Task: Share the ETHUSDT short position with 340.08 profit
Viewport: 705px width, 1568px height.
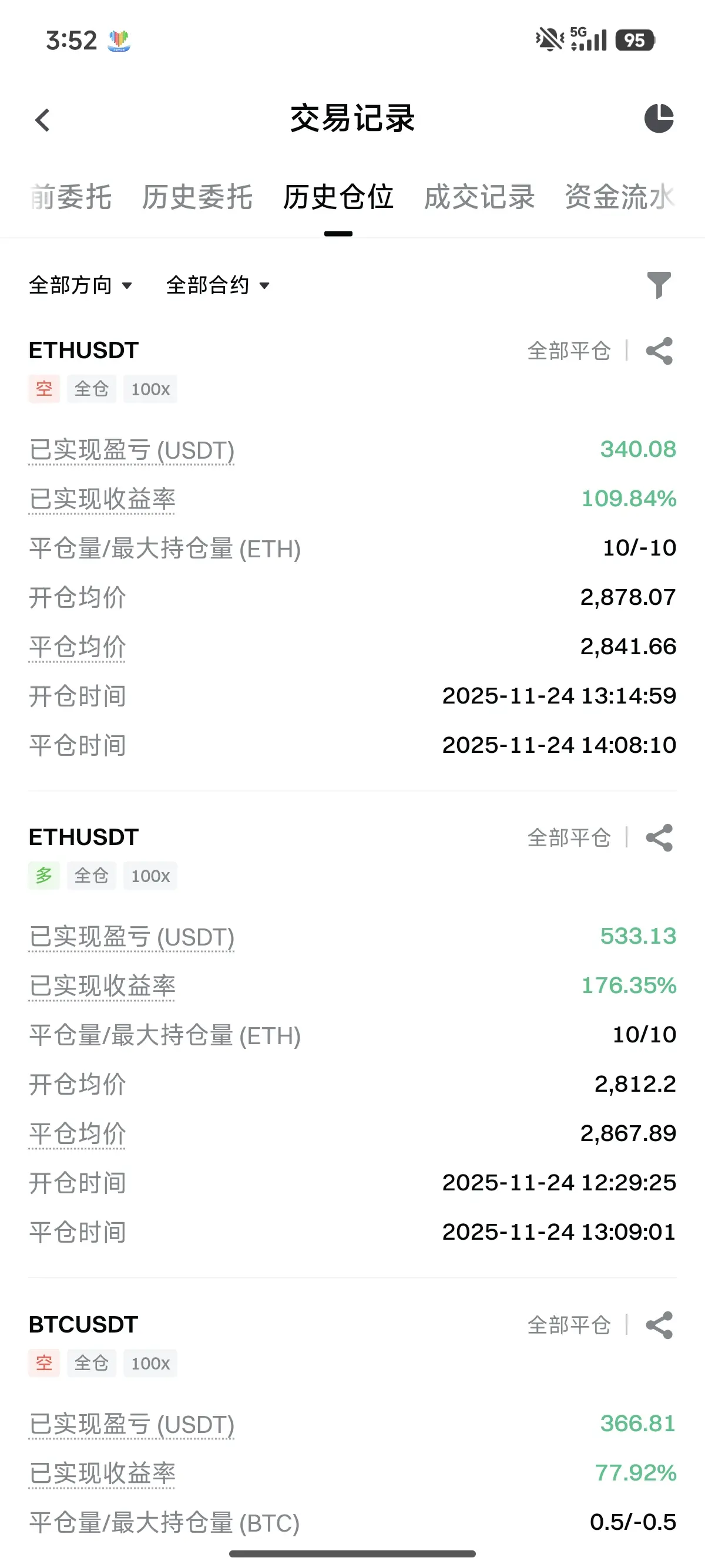Action: pyautogui.click(x=659, y=351)
